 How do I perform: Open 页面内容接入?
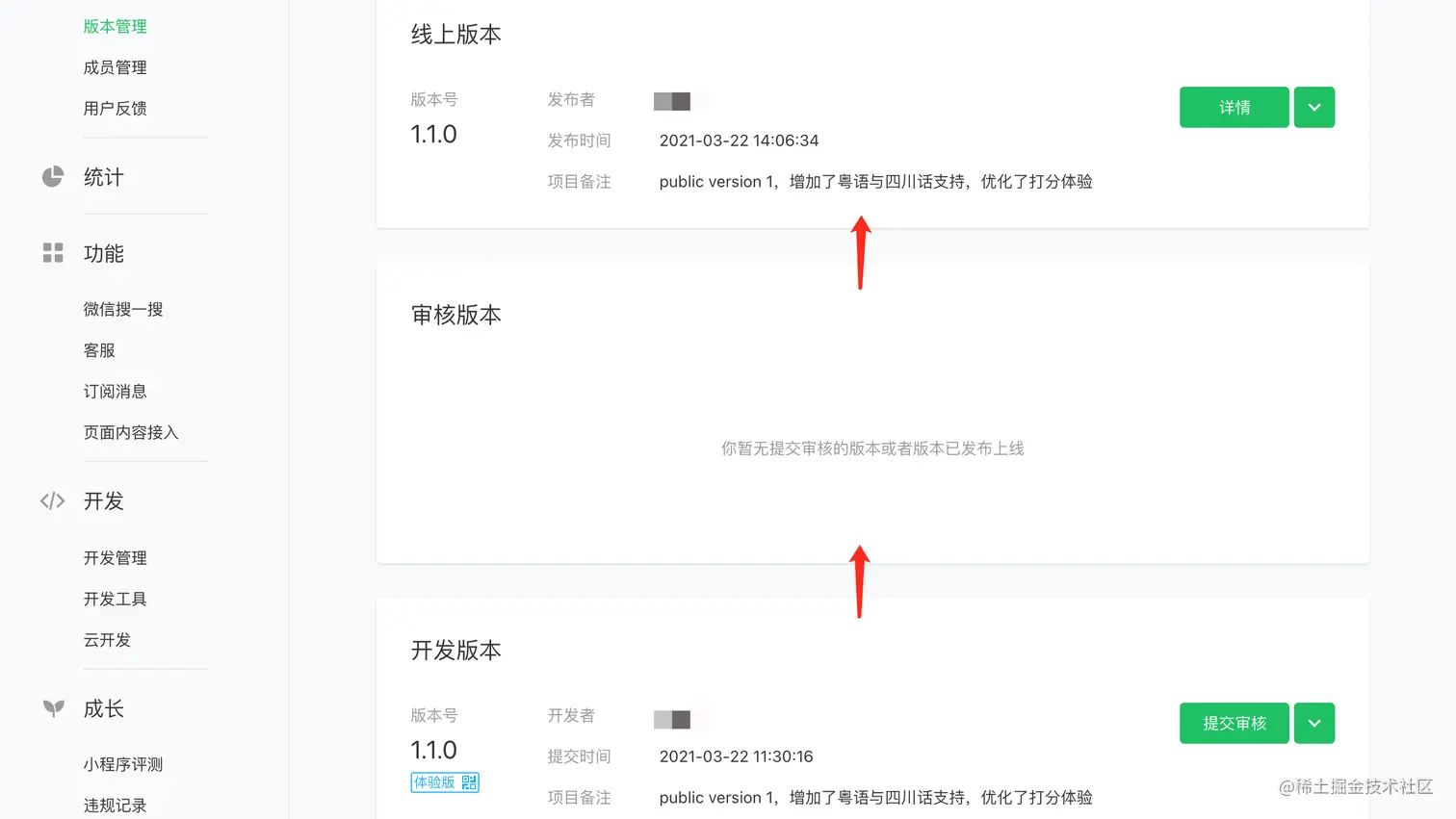(x=131, y=432)
